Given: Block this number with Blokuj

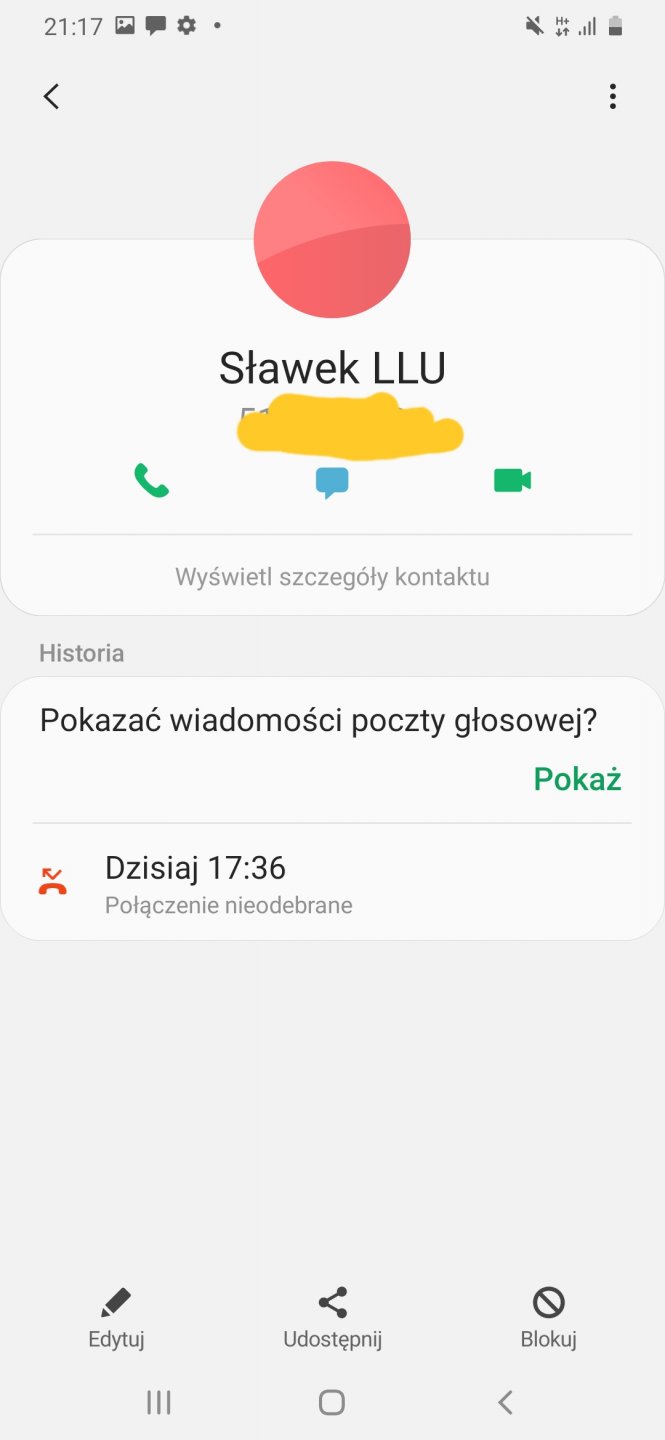Looking at the screenshot, I should (x=548, y=1319).
